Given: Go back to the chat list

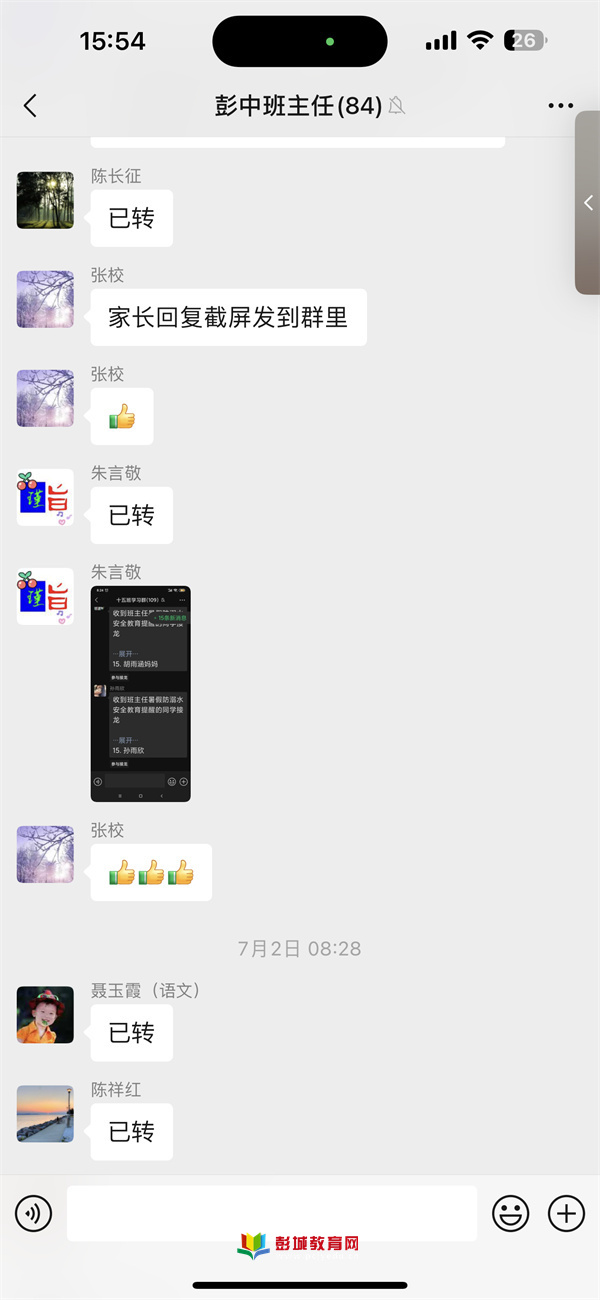Looking at the screenshot, I should (x=30, y=106).
